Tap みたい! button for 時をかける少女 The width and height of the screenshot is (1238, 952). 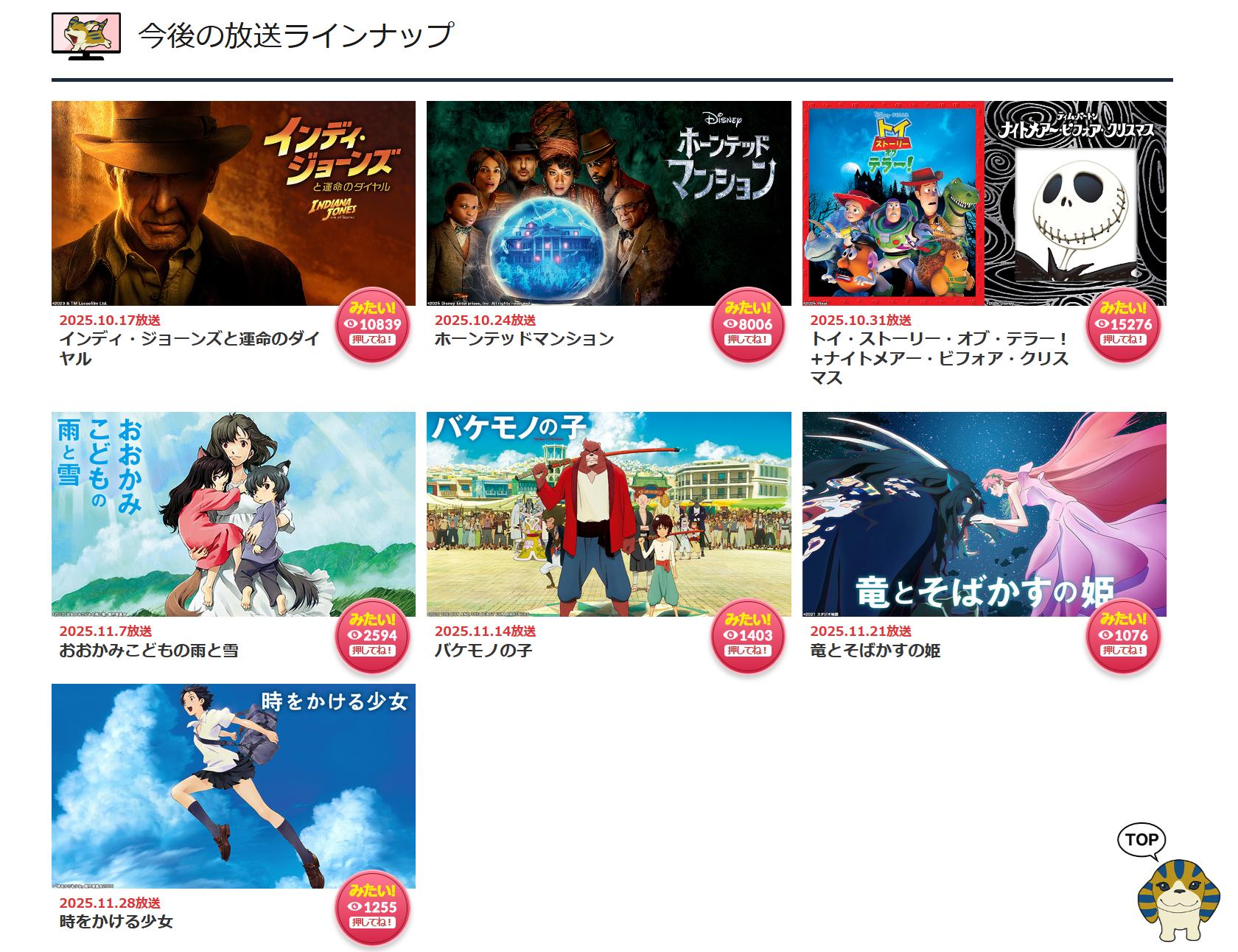(372, 908)
